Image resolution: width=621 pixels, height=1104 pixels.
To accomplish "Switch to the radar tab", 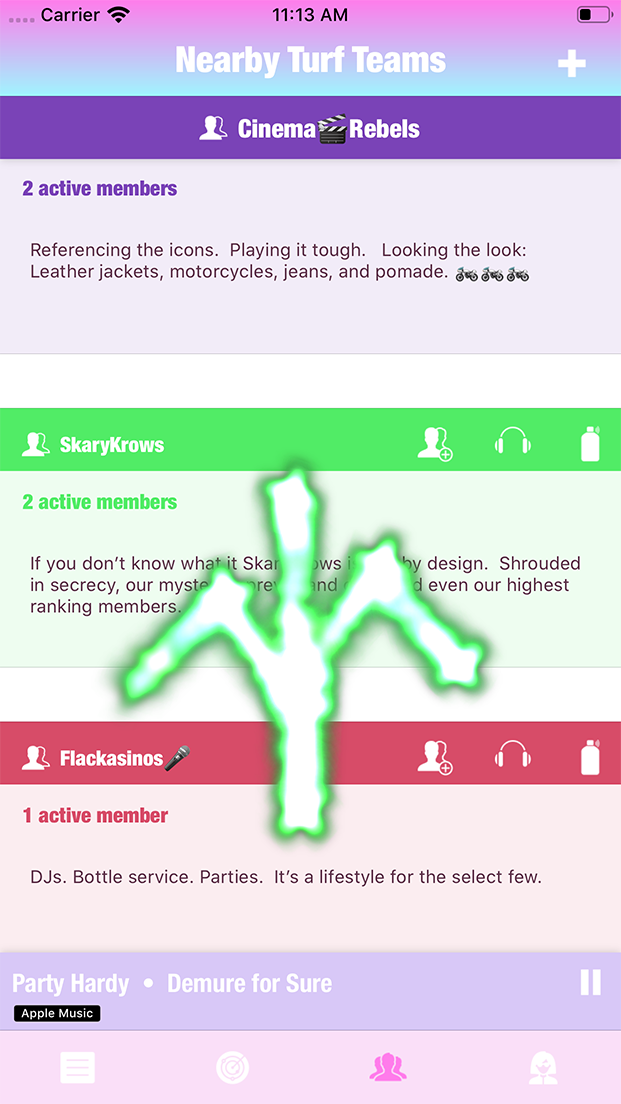I will click(232, 1067).
